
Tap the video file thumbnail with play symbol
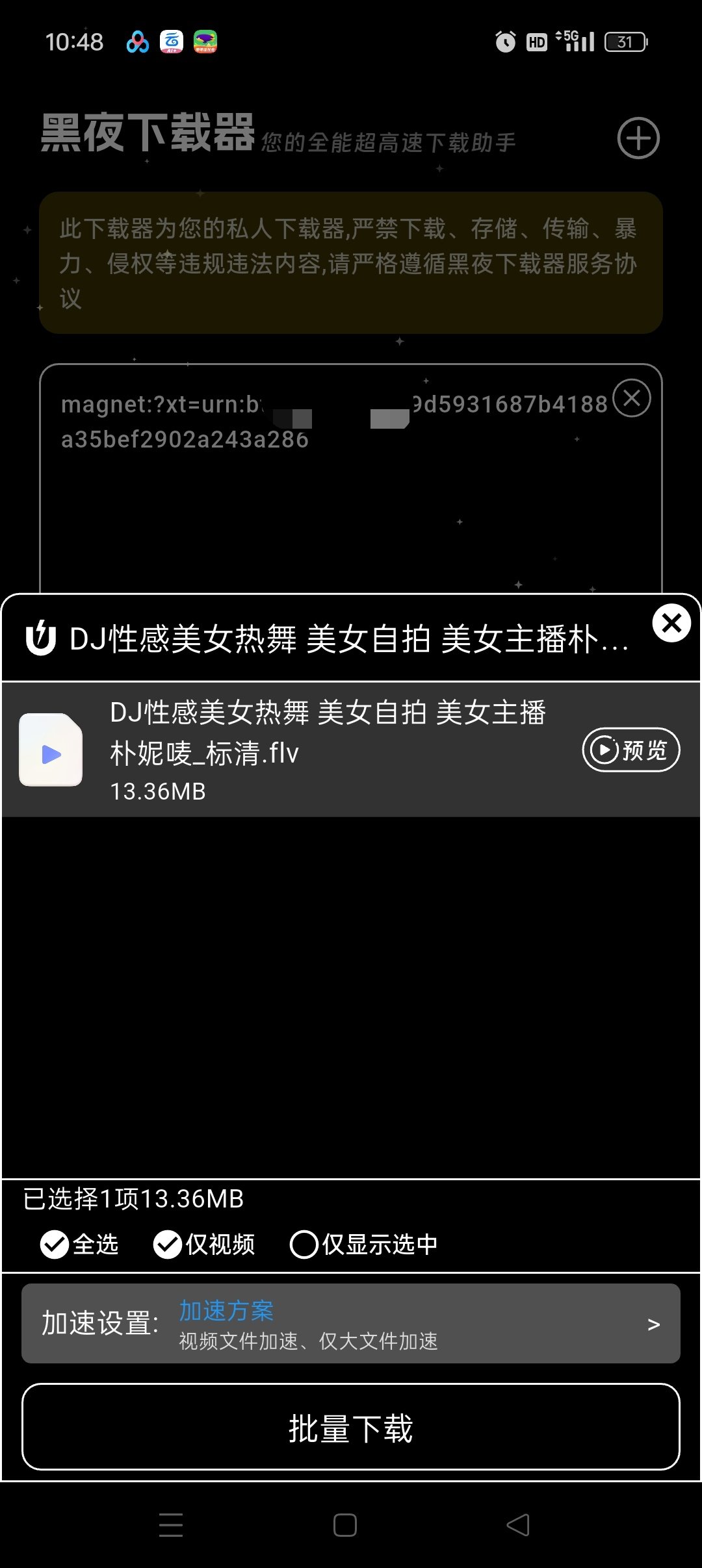coord(51,749)
